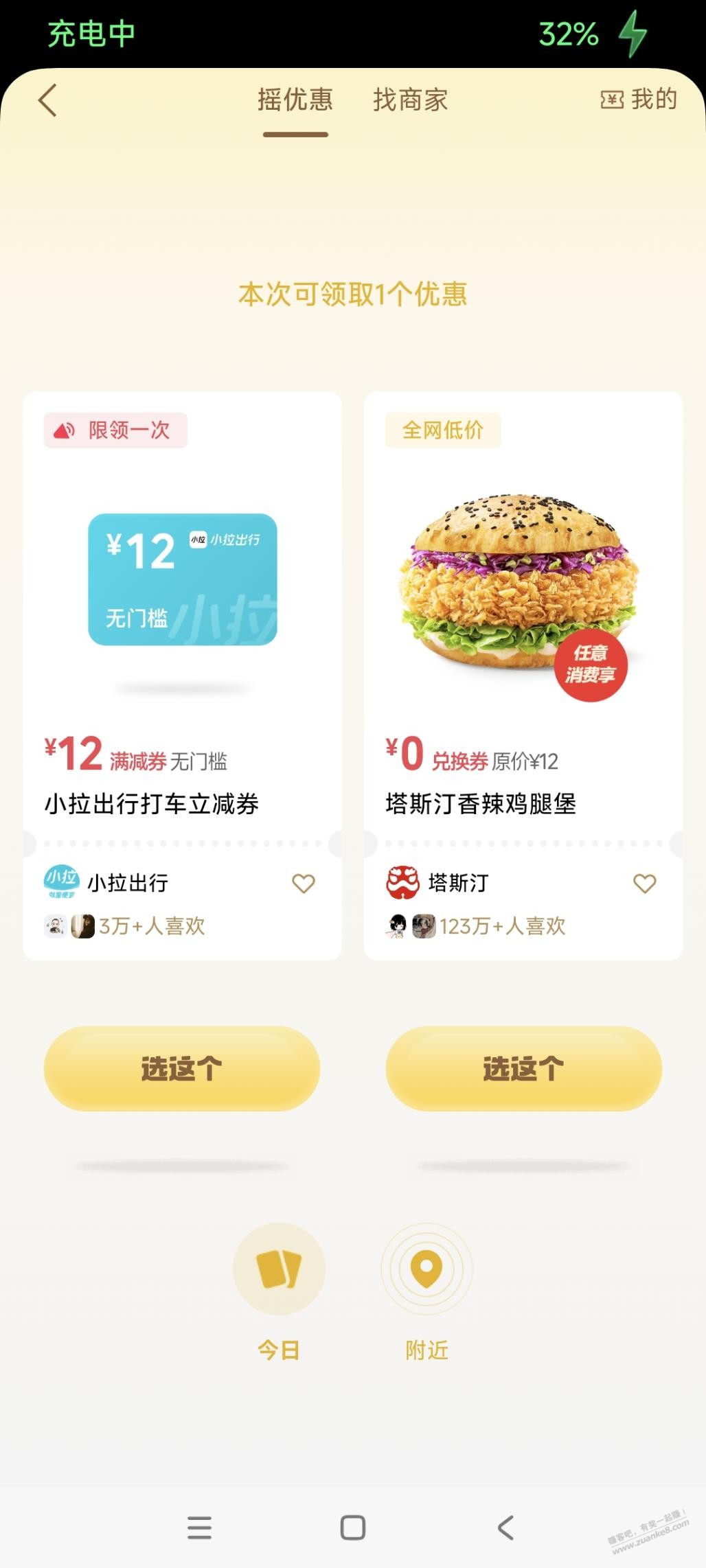706x1568 pixels.
Task: Switch to the 找商家 tab
Action: coord(410,101)
